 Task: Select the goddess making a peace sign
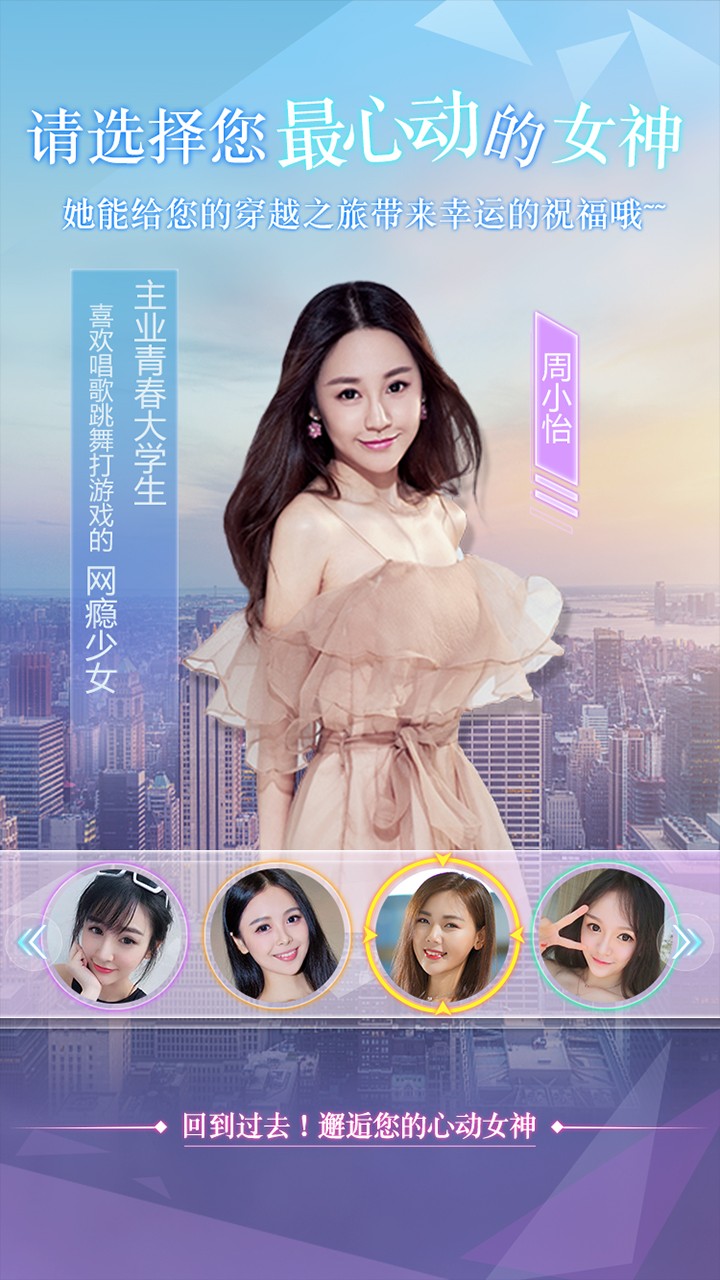[x=602, y=935]
